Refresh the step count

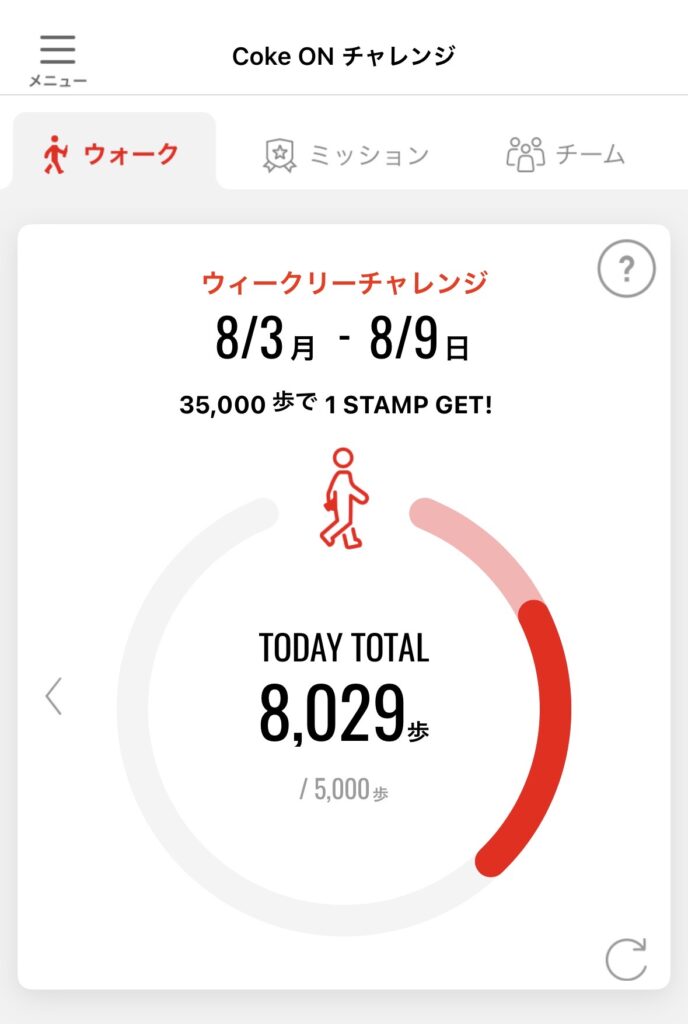(x=626, y=959)
